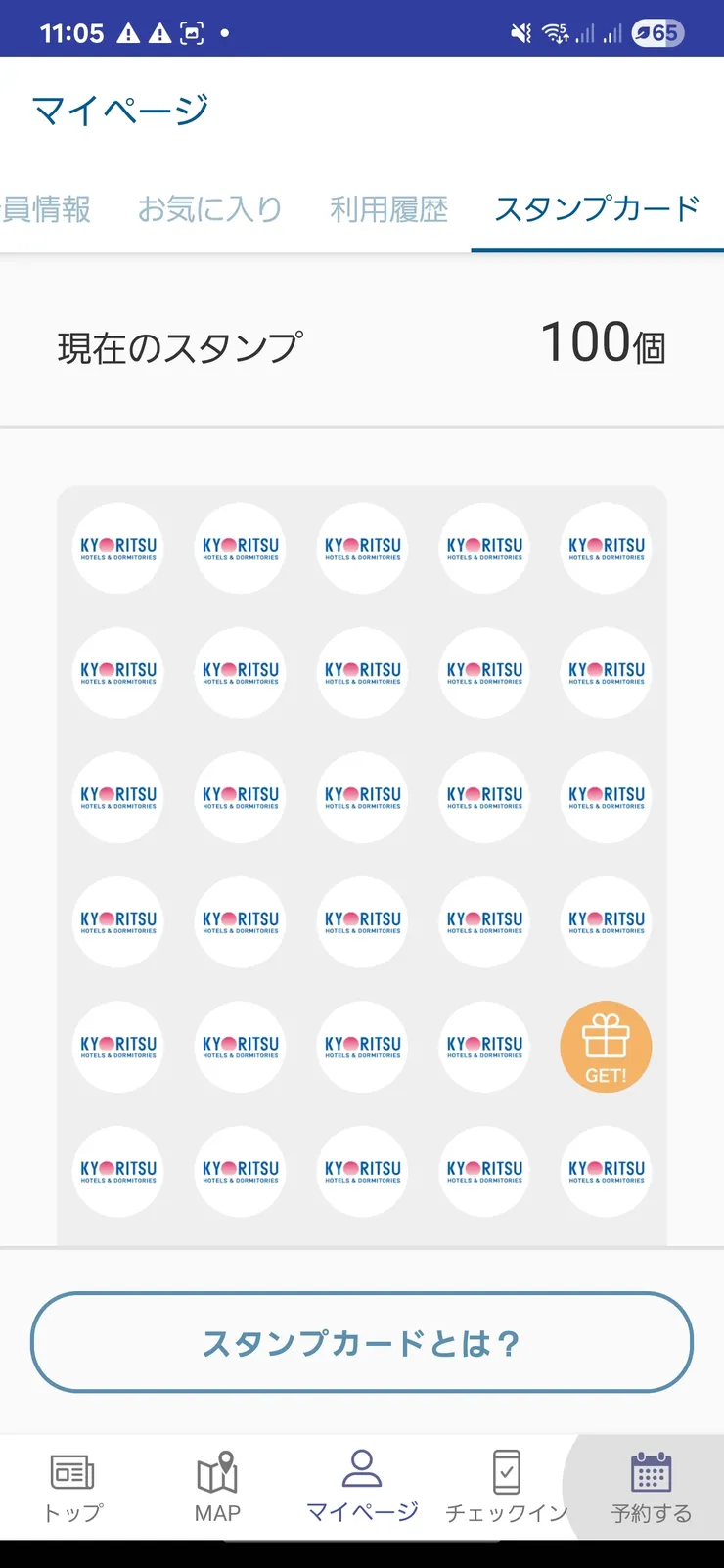Go to the トップ tab

point(73,1487)
